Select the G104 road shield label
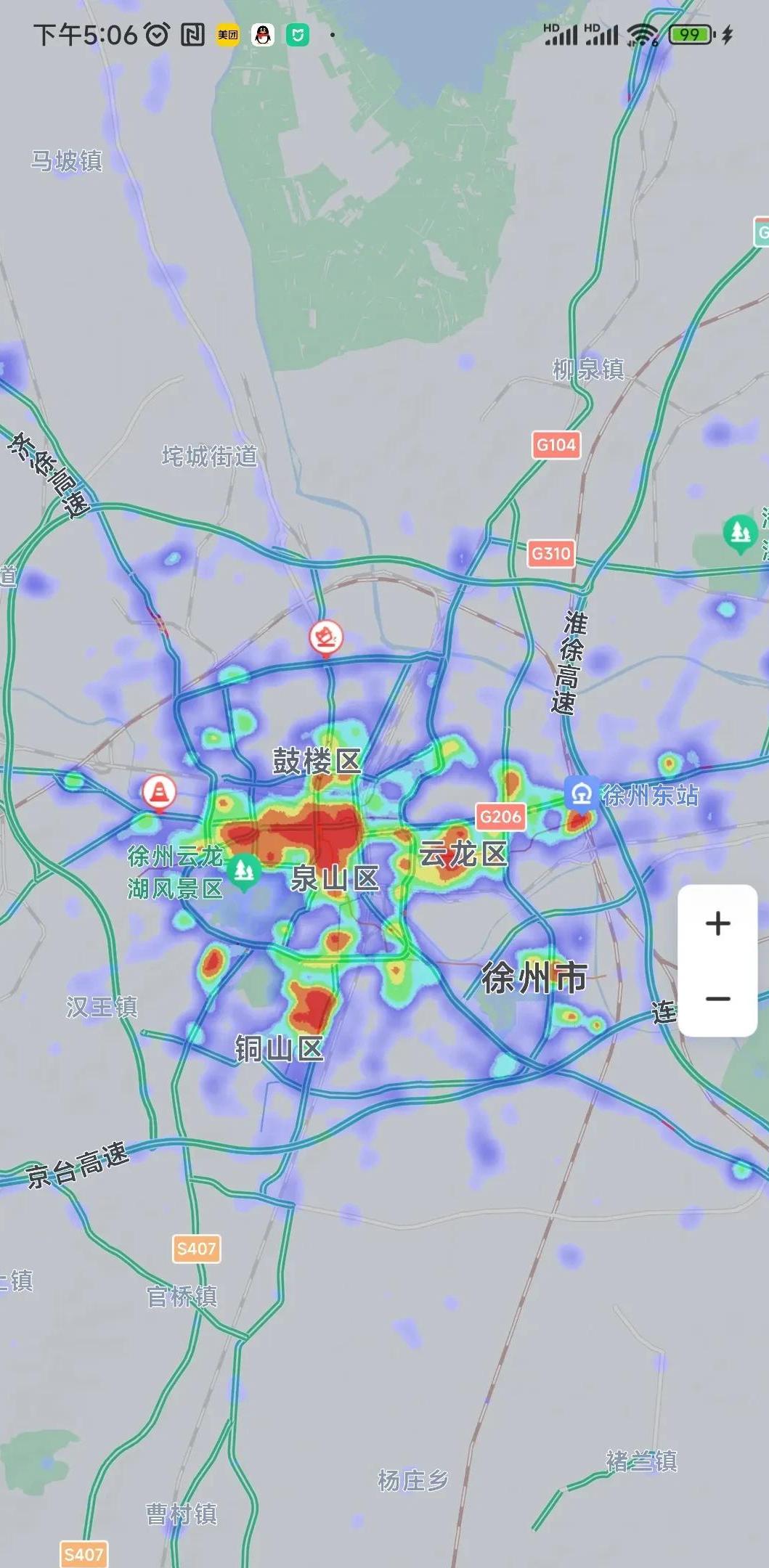Viewport: 769px width, 1568px height. pyautogui.click(x=558, y=445)
